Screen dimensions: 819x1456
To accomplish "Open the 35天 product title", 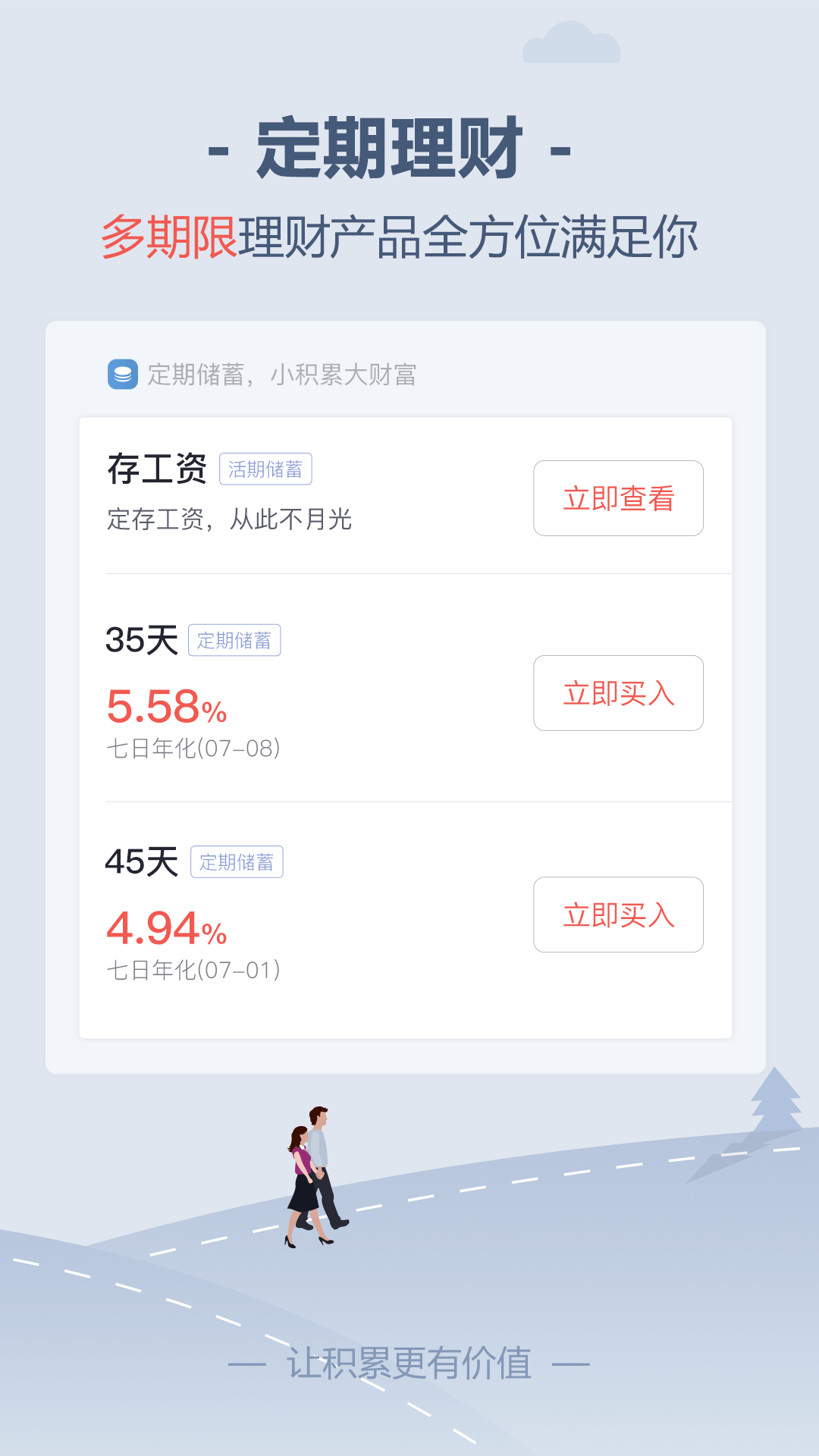I will (x=140, y=641).
